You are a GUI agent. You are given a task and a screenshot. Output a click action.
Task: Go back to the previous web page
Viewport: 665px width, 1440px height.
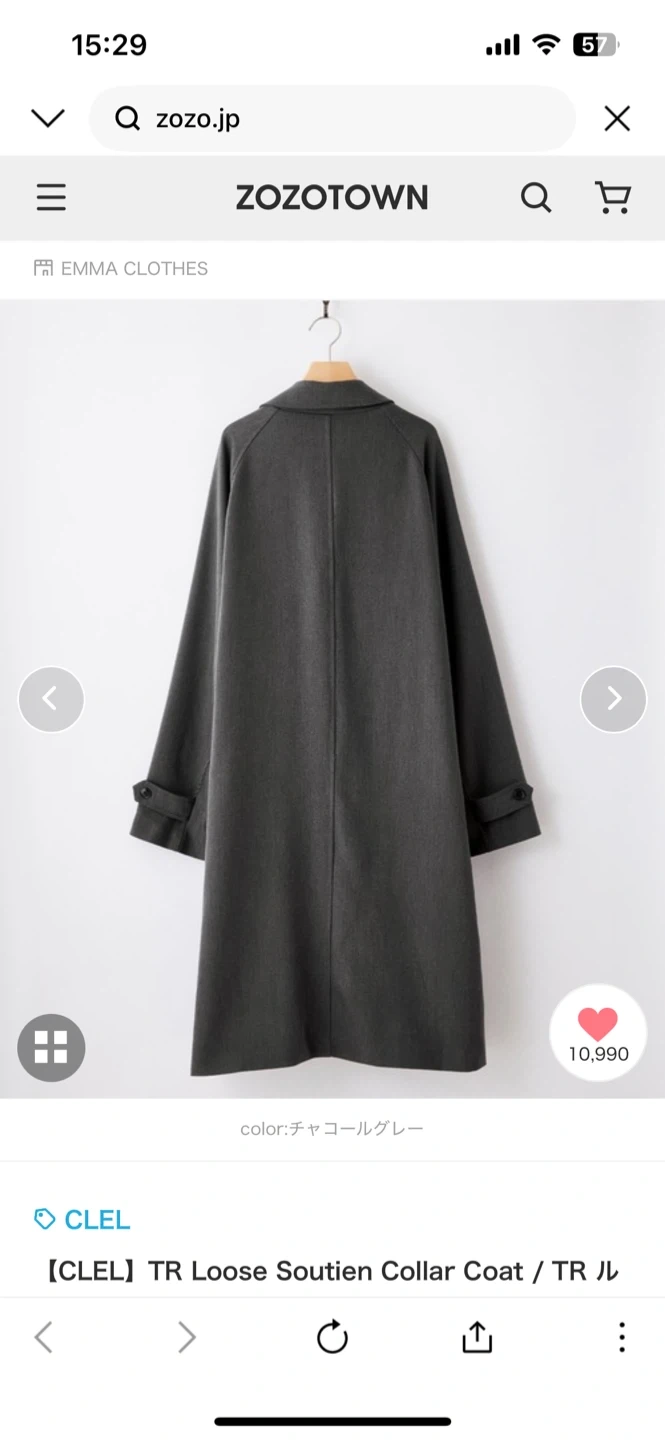pyautogui.click(x=43, y=1337)
